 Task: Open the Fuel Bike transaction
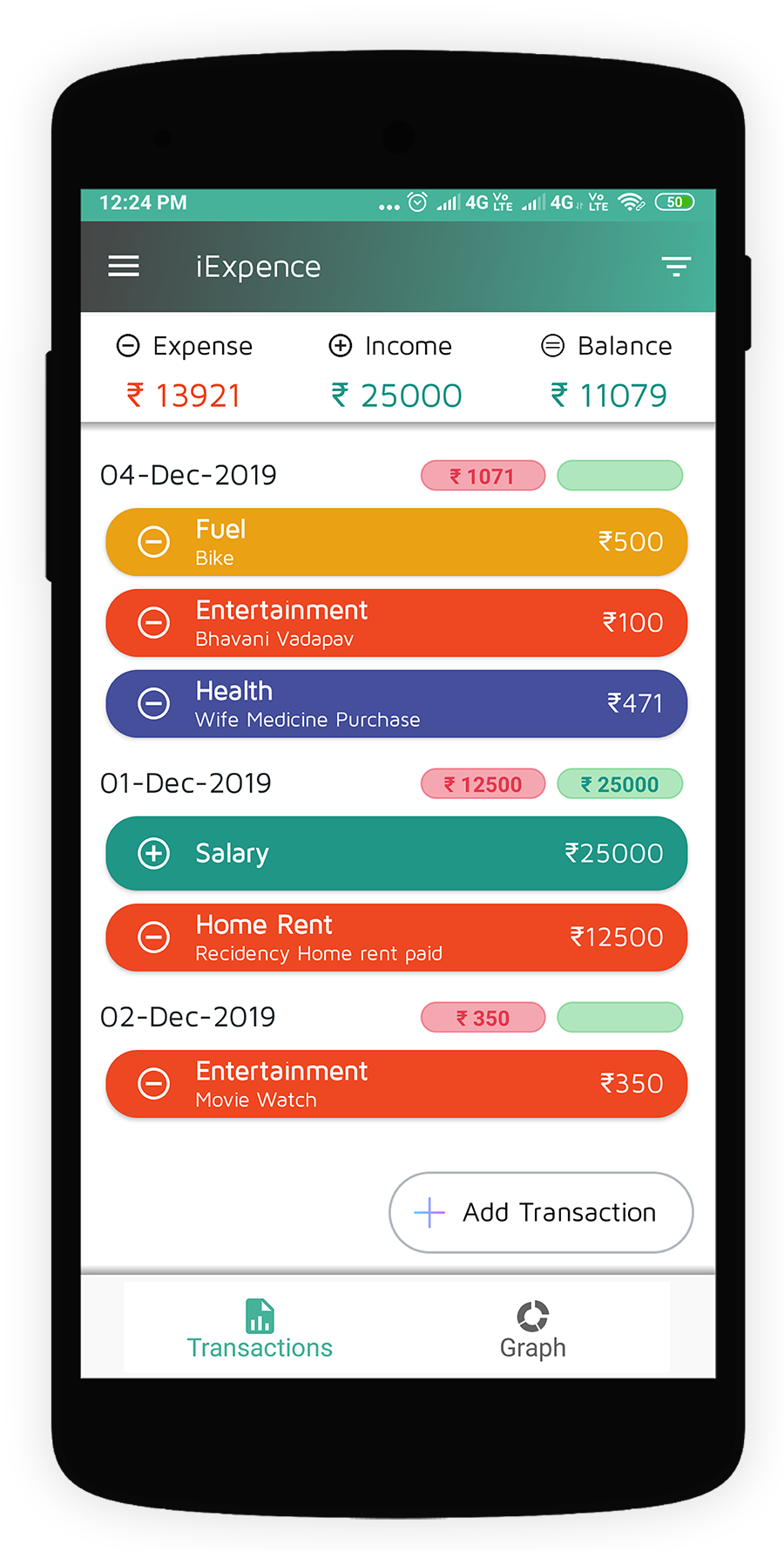(x=396, y=542)
